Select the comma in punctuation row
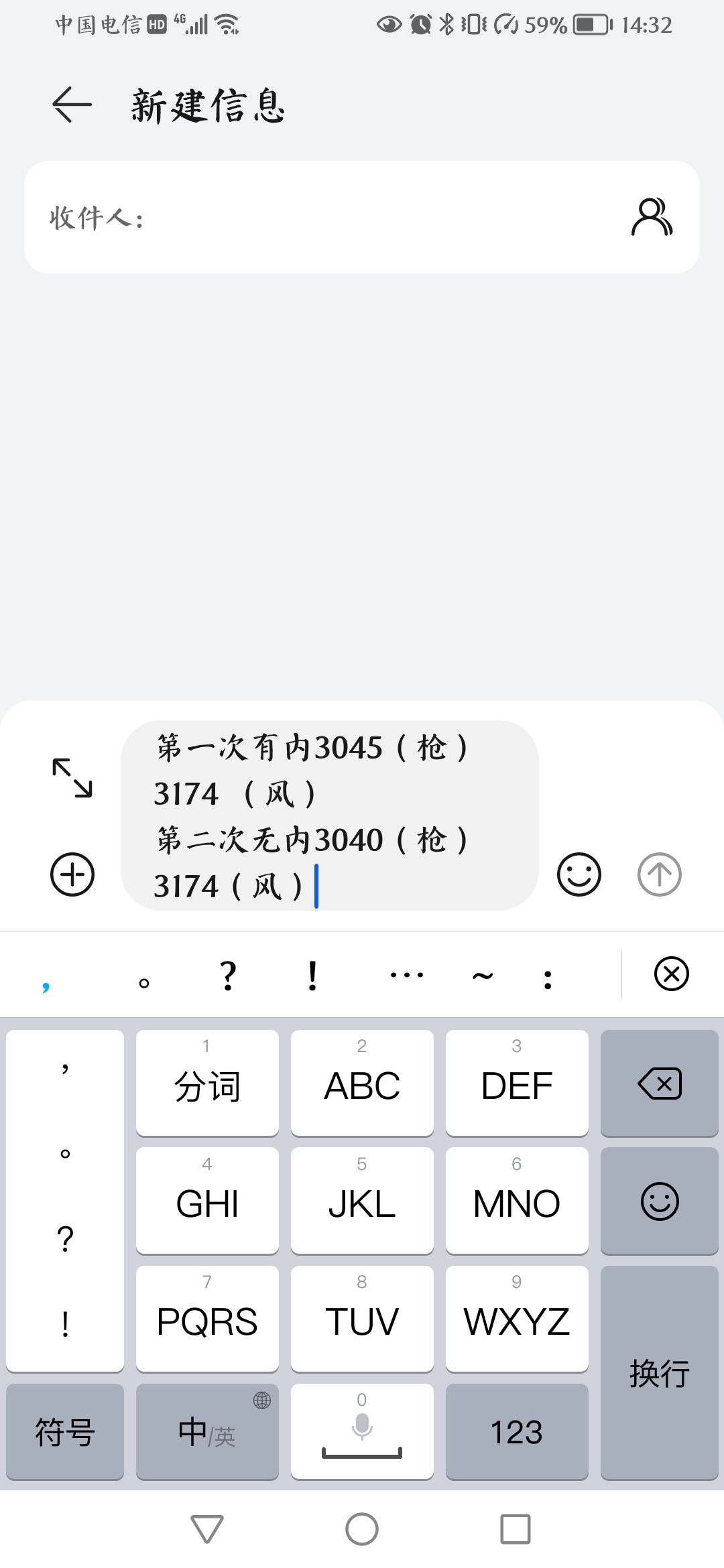 (x=46, y=974)
